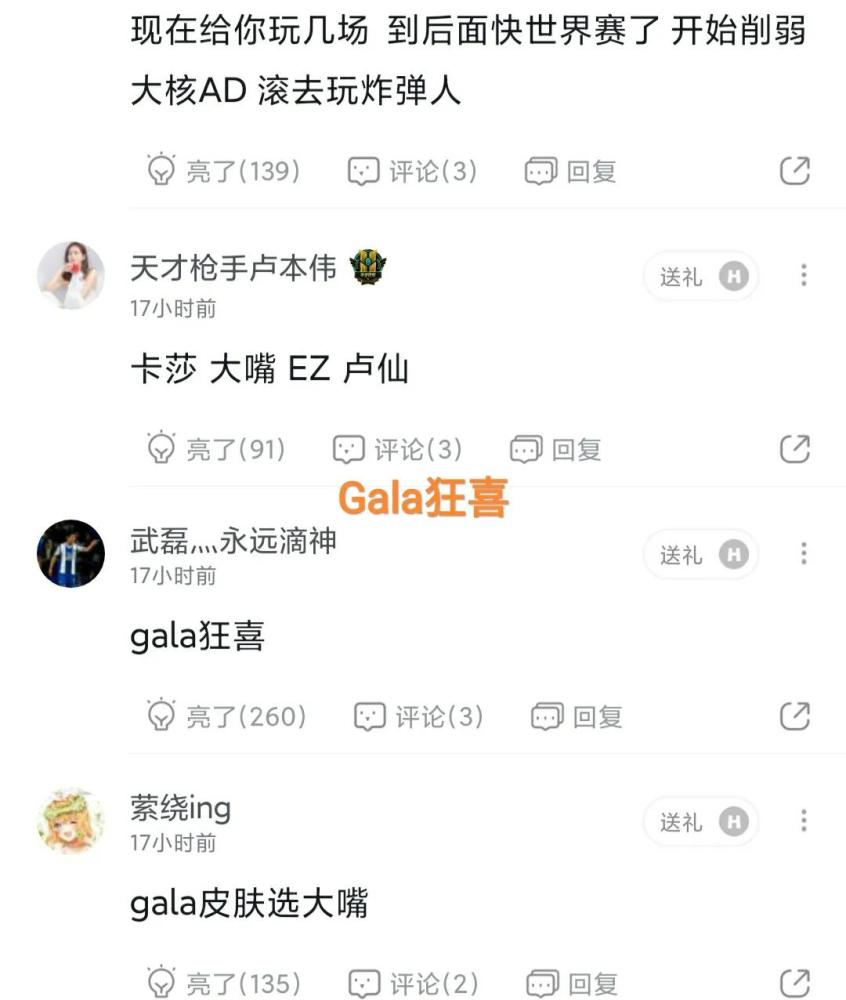Like the comment with 亮了(139)
The width and height of the screenshot is (846, 1000).
click(x=222, y=171)
